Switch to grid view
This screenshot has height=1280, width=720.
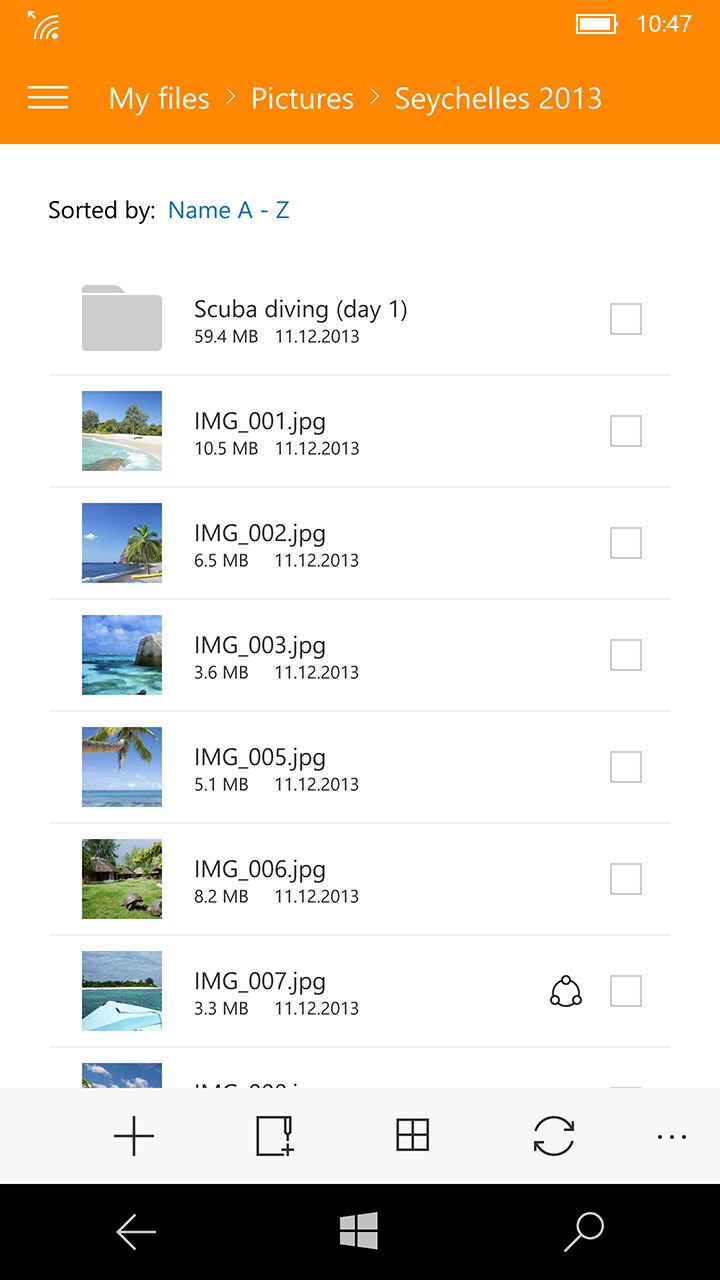coord(413,1136)
